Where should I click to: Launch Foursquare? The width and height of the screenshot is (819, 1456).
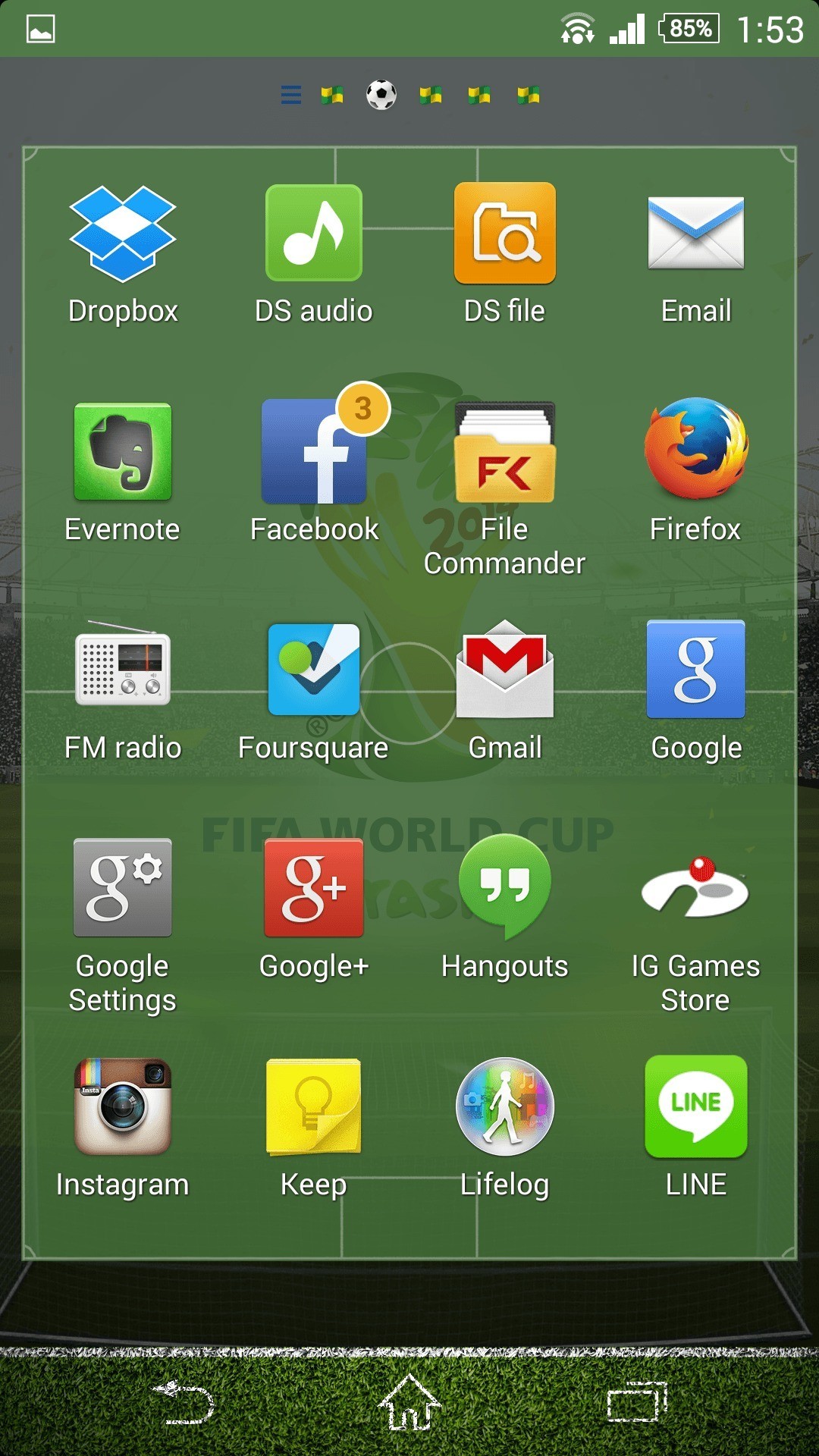[314, 669]
